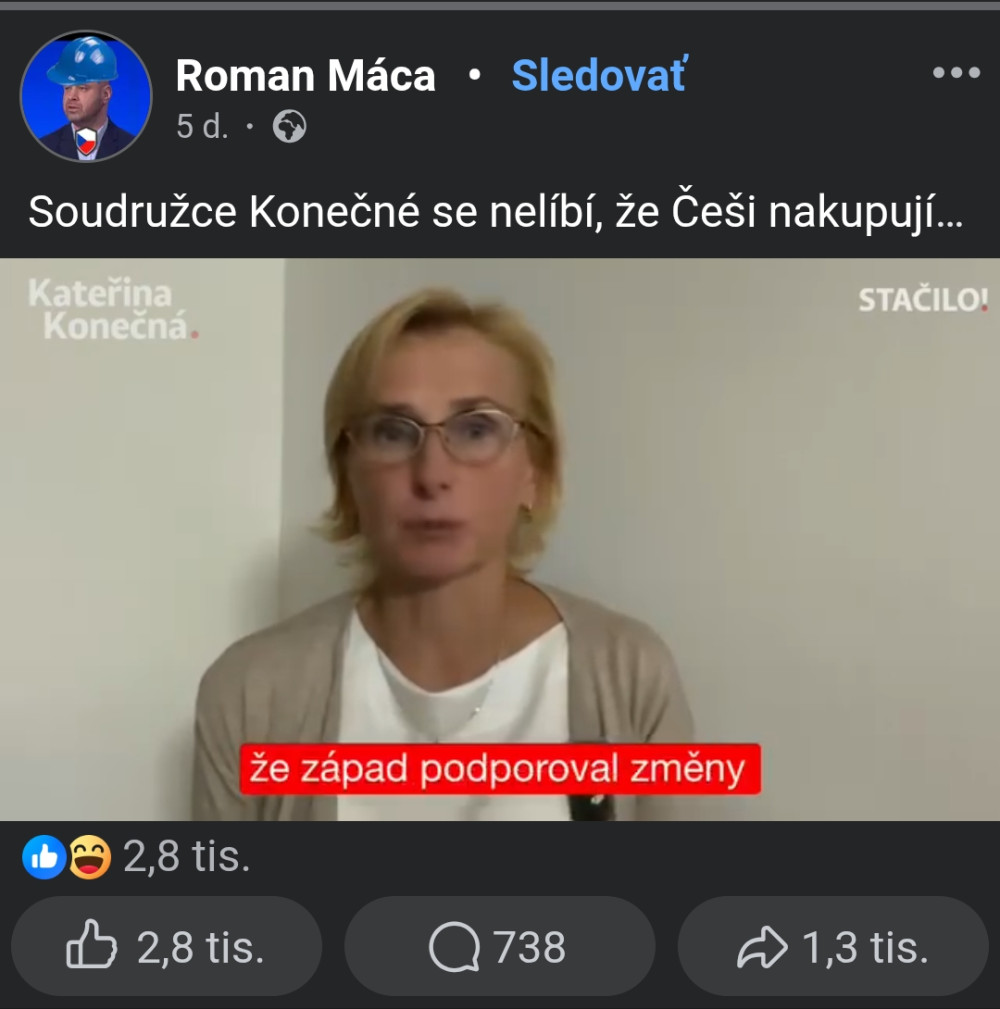Like the post with the thumbs-up button
Screen dimensions: 1000x1009
(166, 947)
